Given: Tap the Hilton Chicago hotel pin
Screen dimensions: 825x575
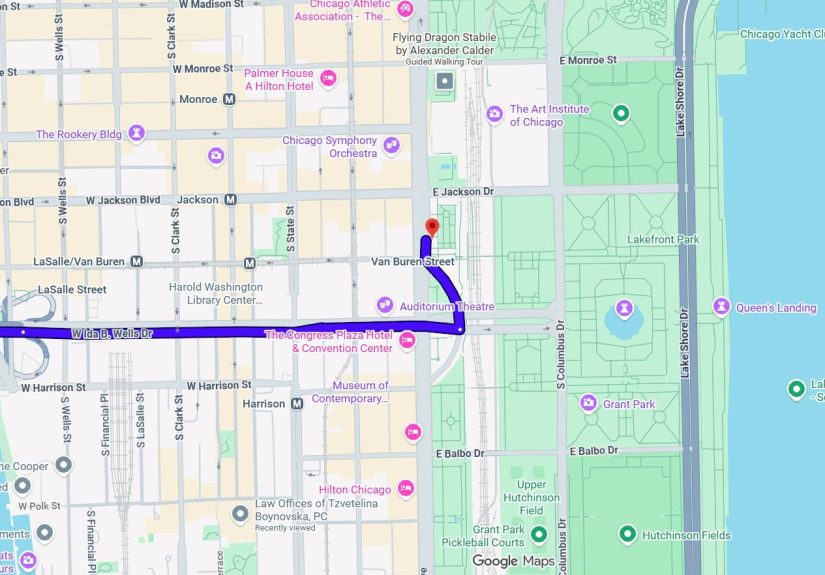Looking at the screenshot, I should (x=405, y=488).
